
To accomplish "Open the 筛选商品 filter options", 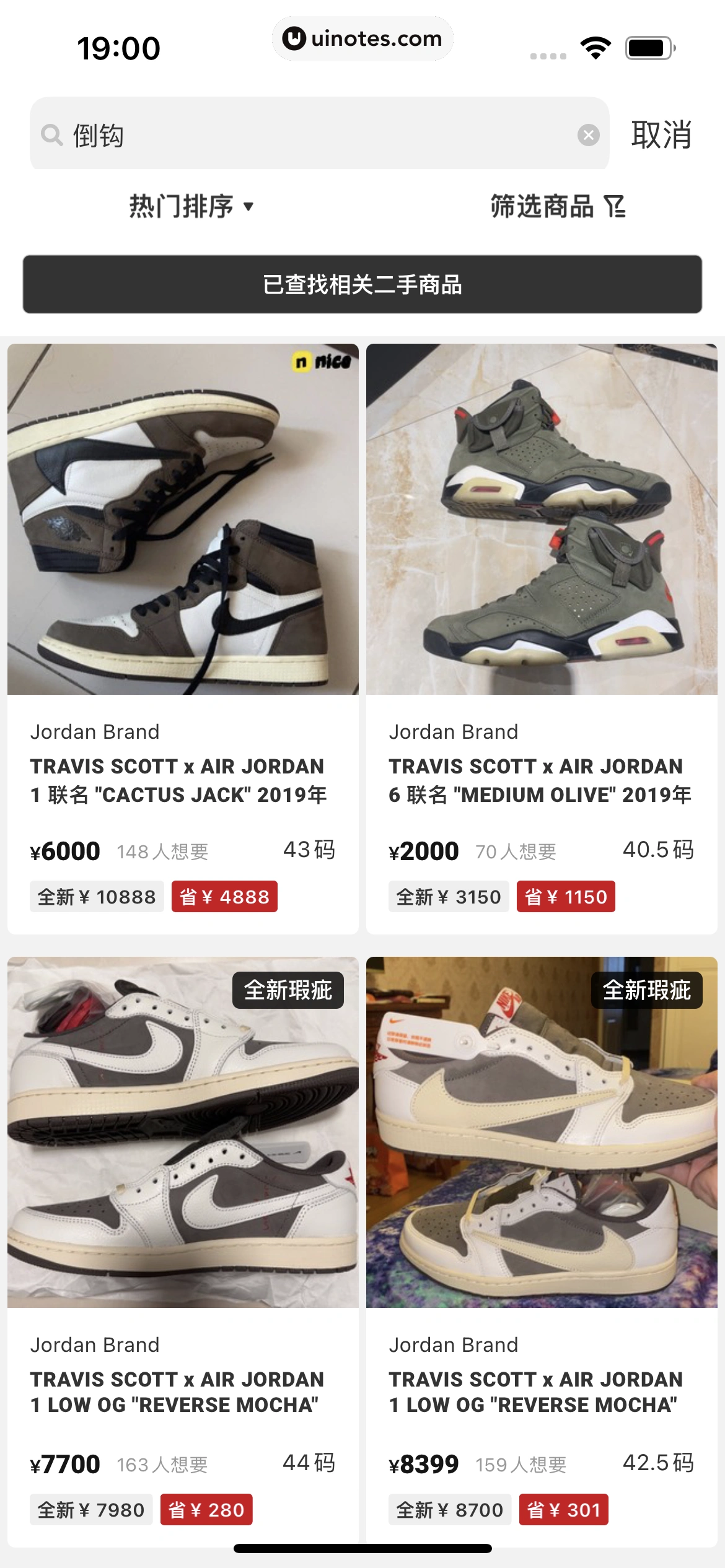I will point(557,206).
